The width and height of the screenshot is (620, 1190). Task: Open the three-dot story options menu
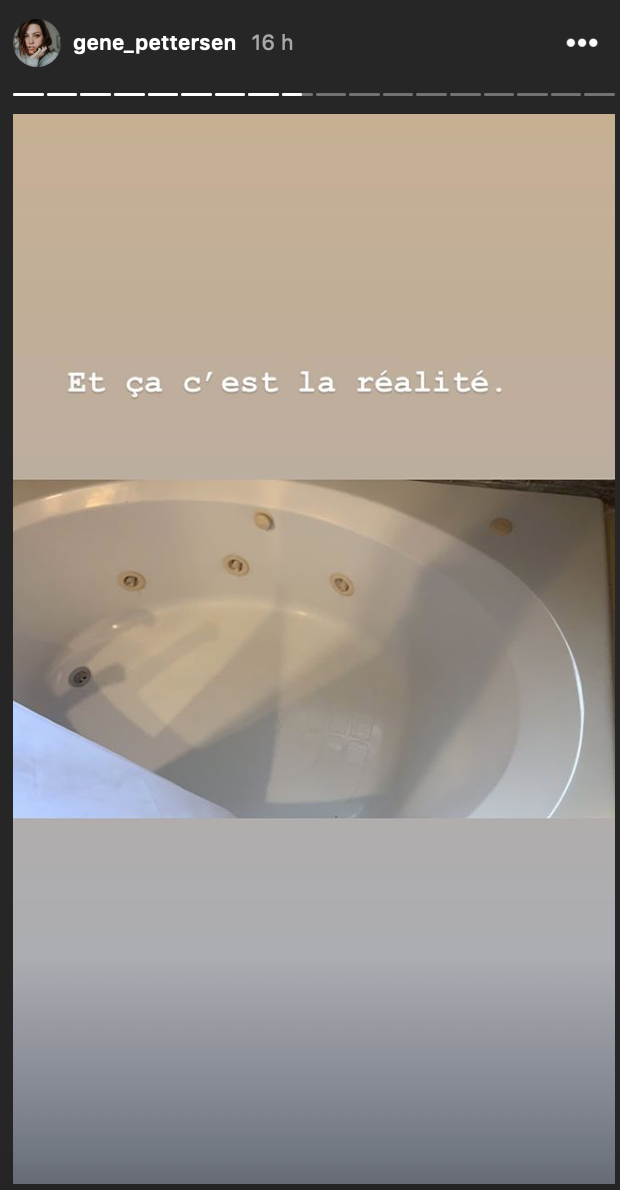[x=582, y=43]
